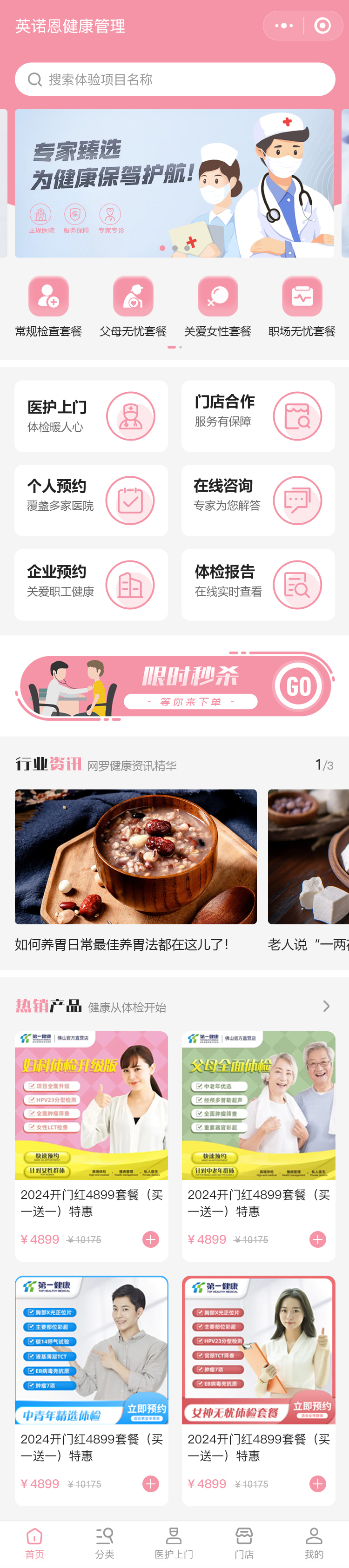Viewport: 349px width, 1568px height.
Task: Open 个人预约 booking card
Action: pyautogui.click(x=91, y=500)
